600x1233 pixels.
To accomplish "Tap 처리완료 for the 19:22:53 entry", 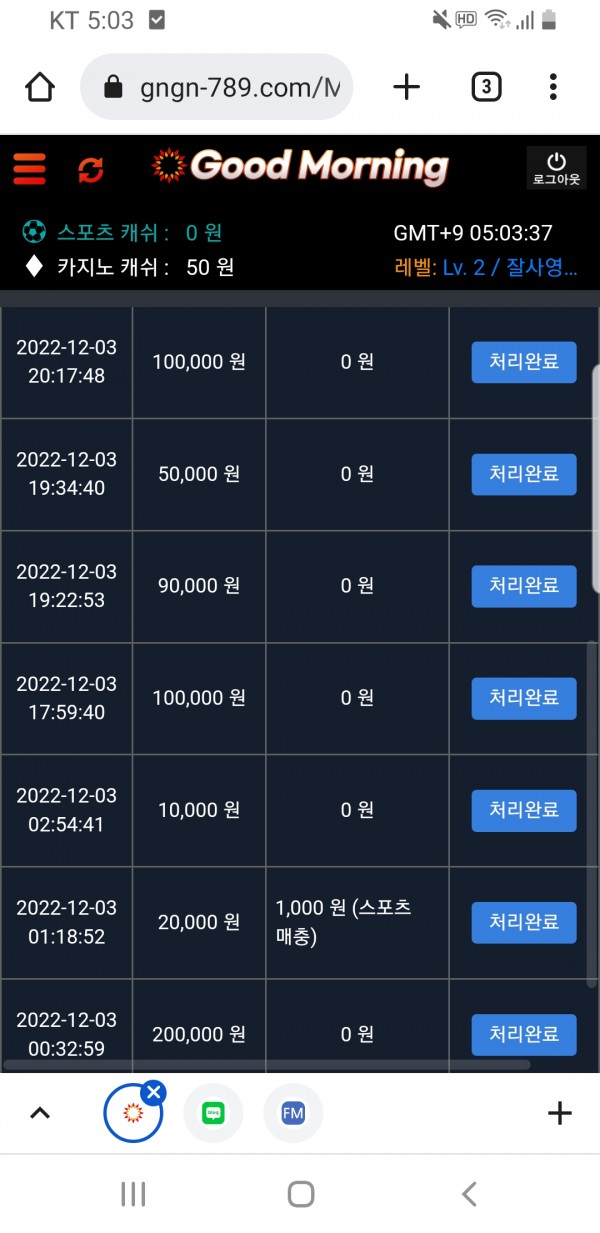I will (x=524, y=586).
